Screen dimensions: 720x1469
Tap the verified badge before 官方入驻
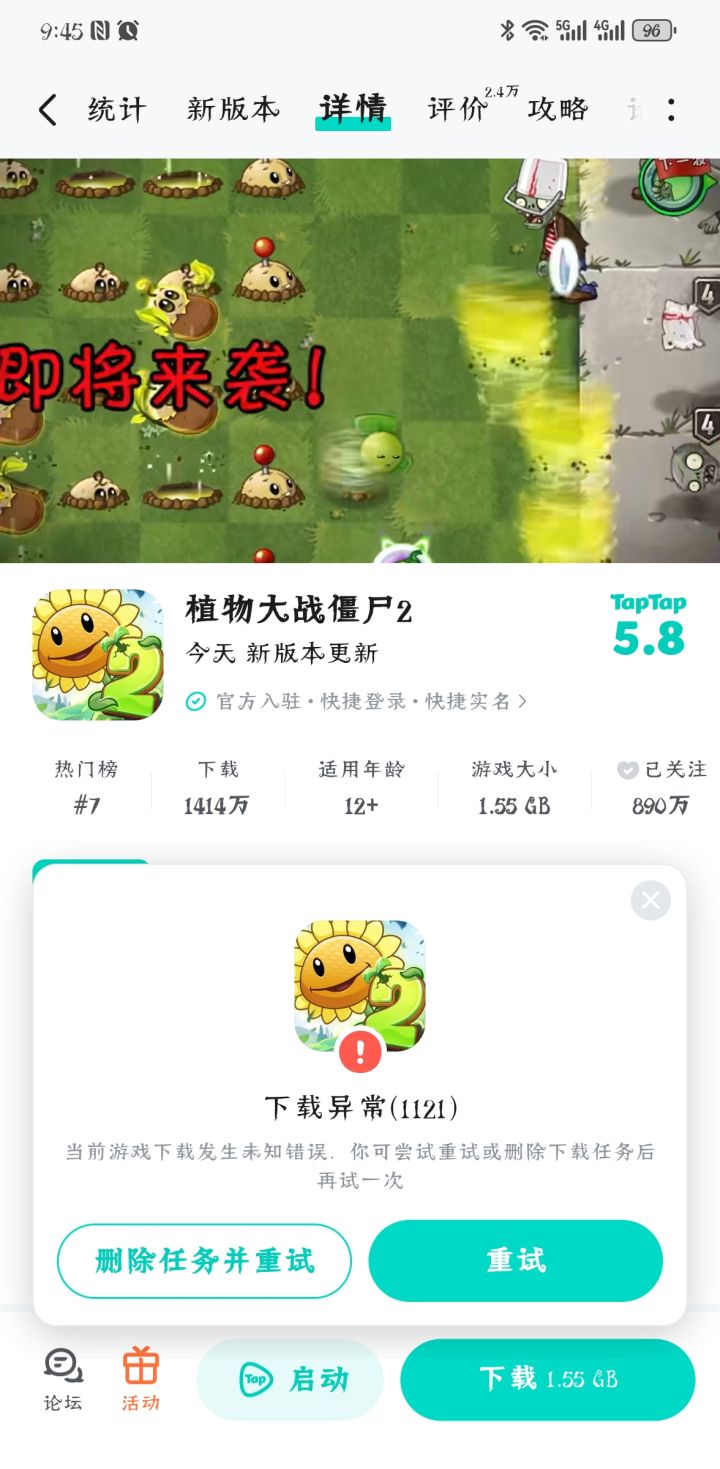[196, 701]
